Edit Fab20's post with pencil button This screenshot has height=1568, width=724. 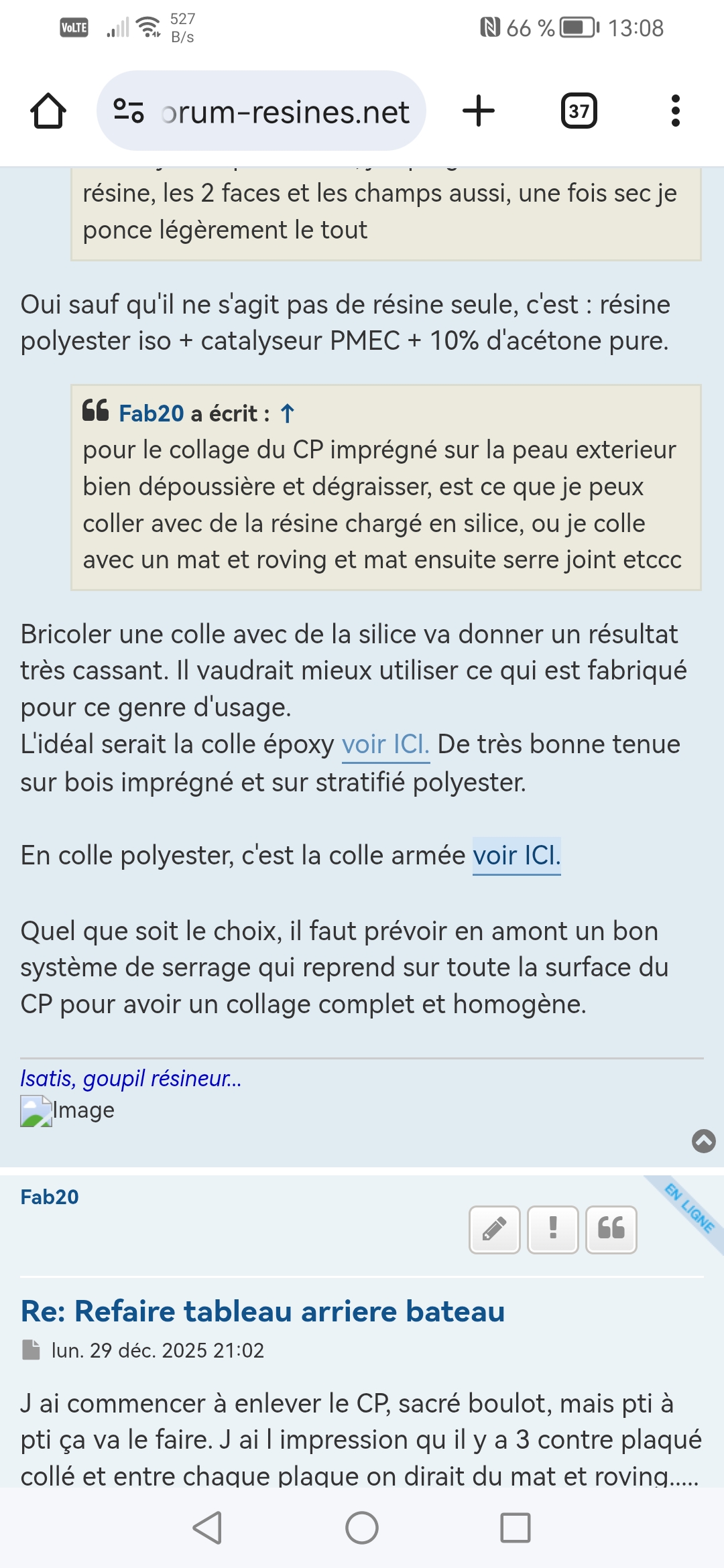(x=495, y=1229)
